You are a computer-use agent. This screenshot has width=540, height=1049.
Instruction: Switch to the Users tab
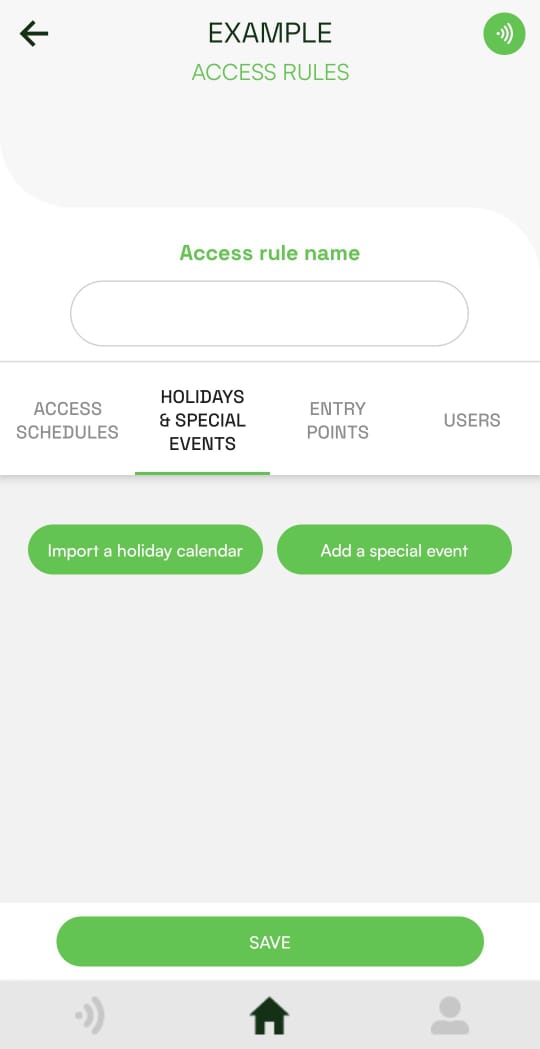(472, 420)
